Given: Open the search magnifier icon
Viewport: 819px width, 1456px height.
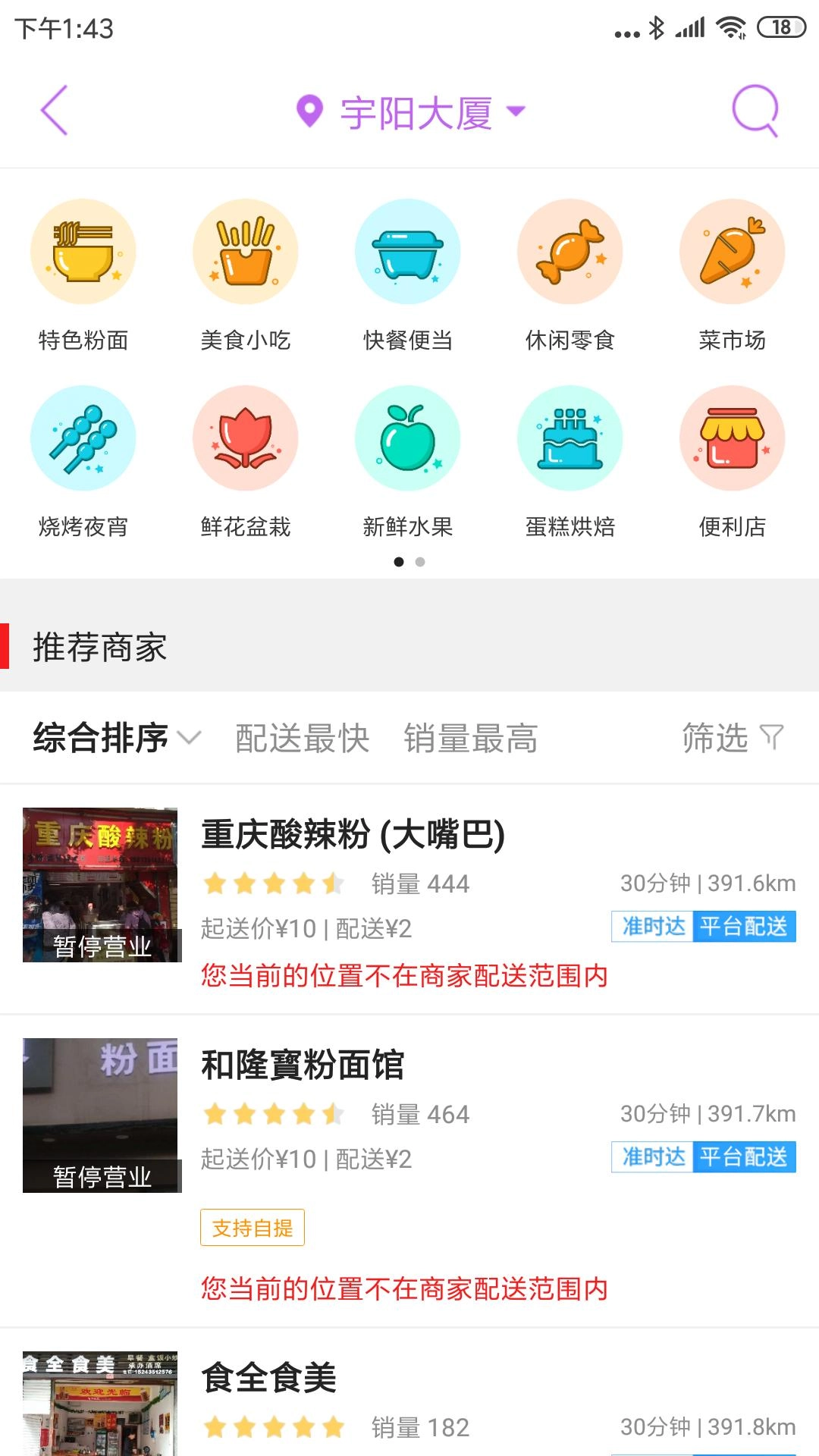Looking at the screenshot, I should [755, 111].
